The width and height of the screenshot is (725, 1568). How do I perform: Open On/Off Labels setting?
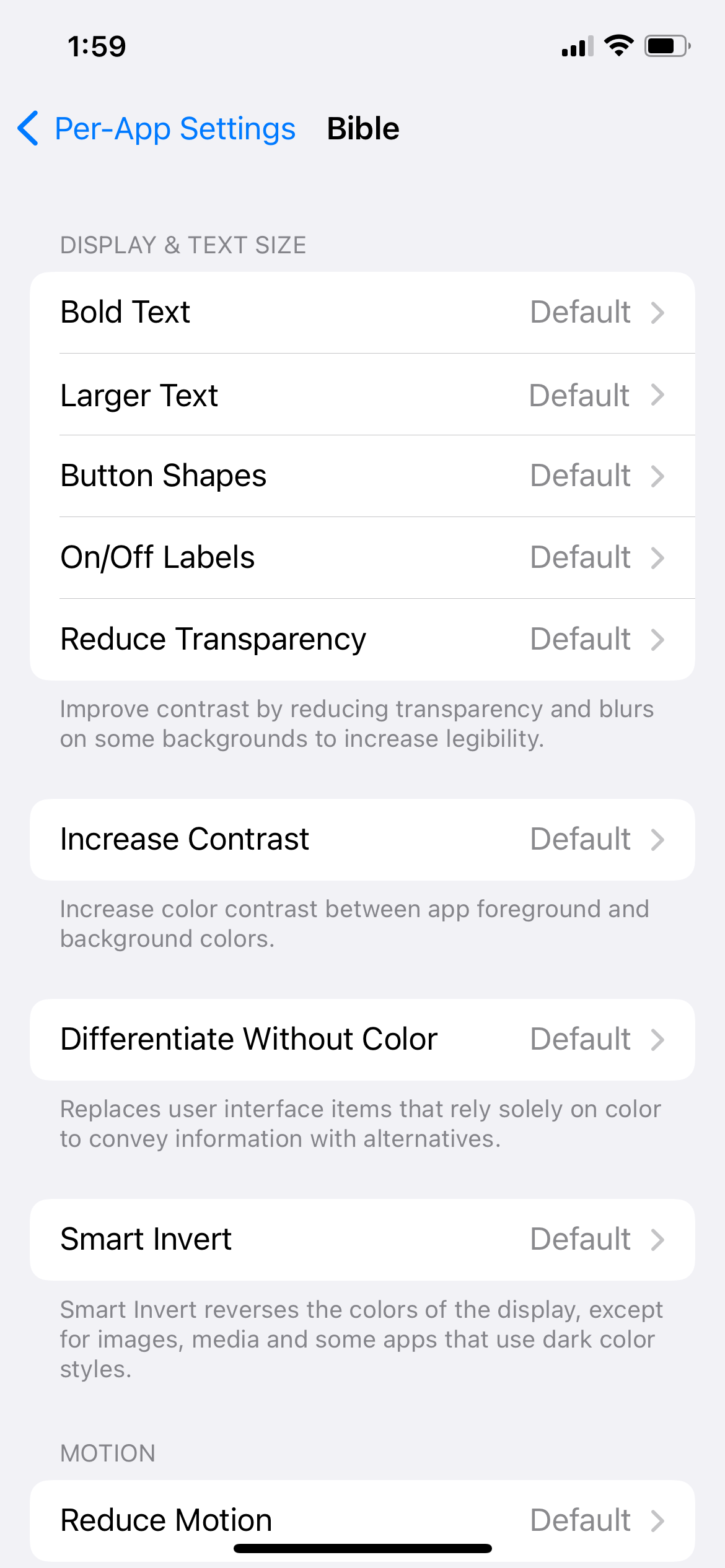tap(362, 557)
